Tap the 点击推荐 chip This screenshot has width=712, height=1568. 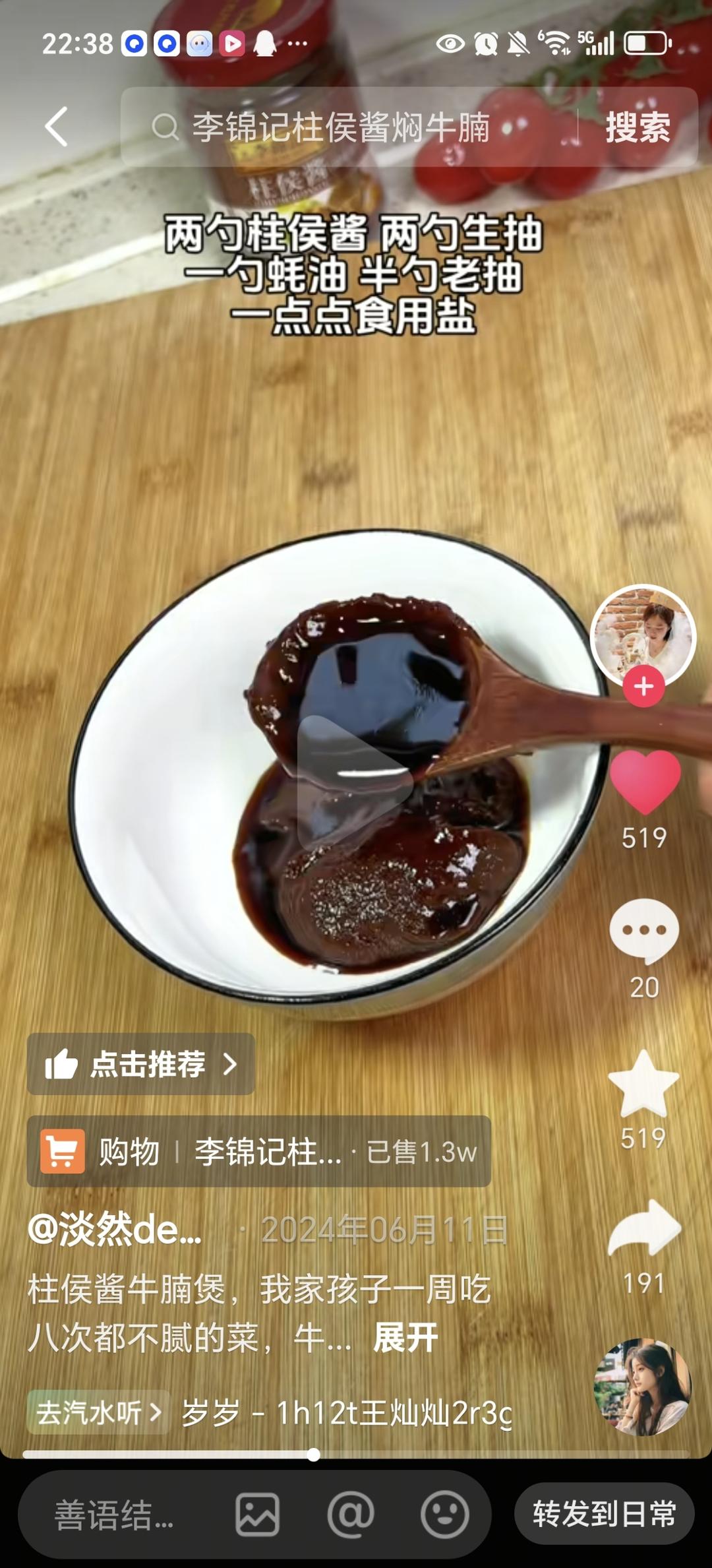pyautogui.click(x=140, y=1064)
